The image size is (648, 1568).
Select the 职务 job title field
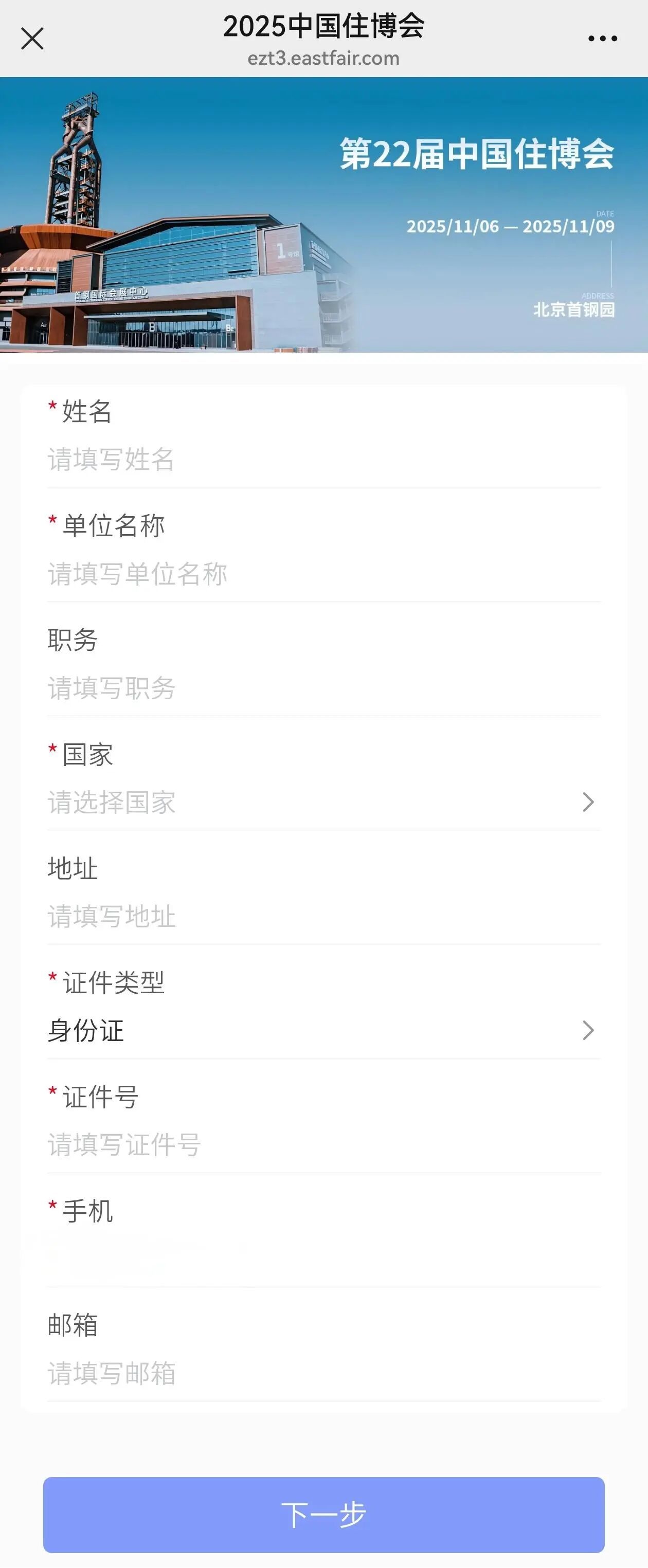tap(323, 688)
